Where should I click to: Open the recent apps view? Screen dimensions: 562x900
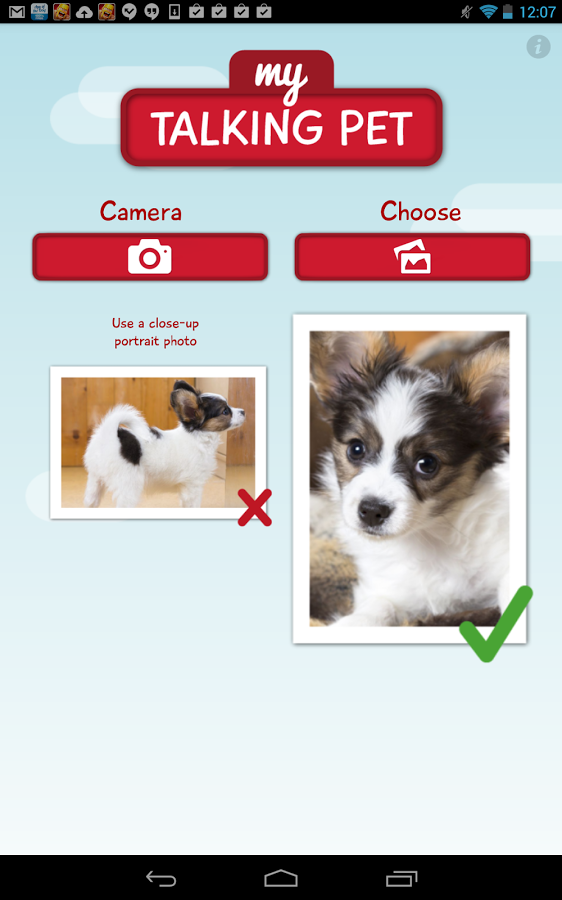tap(401, 878)
